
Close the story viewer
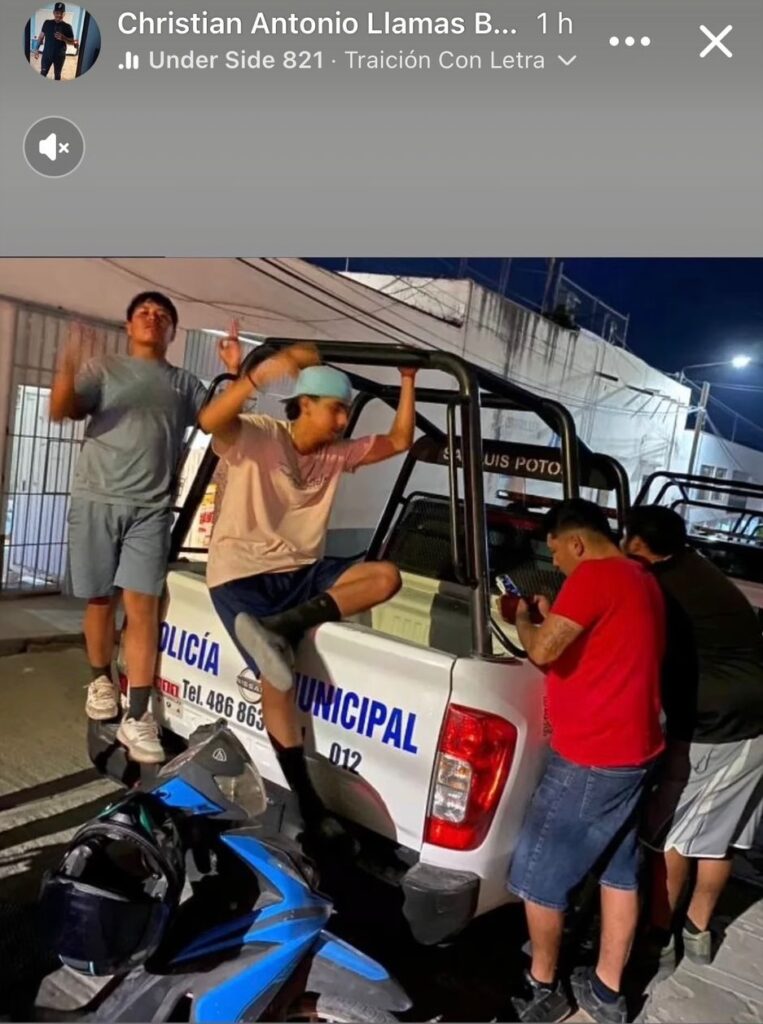pos(715,41)
